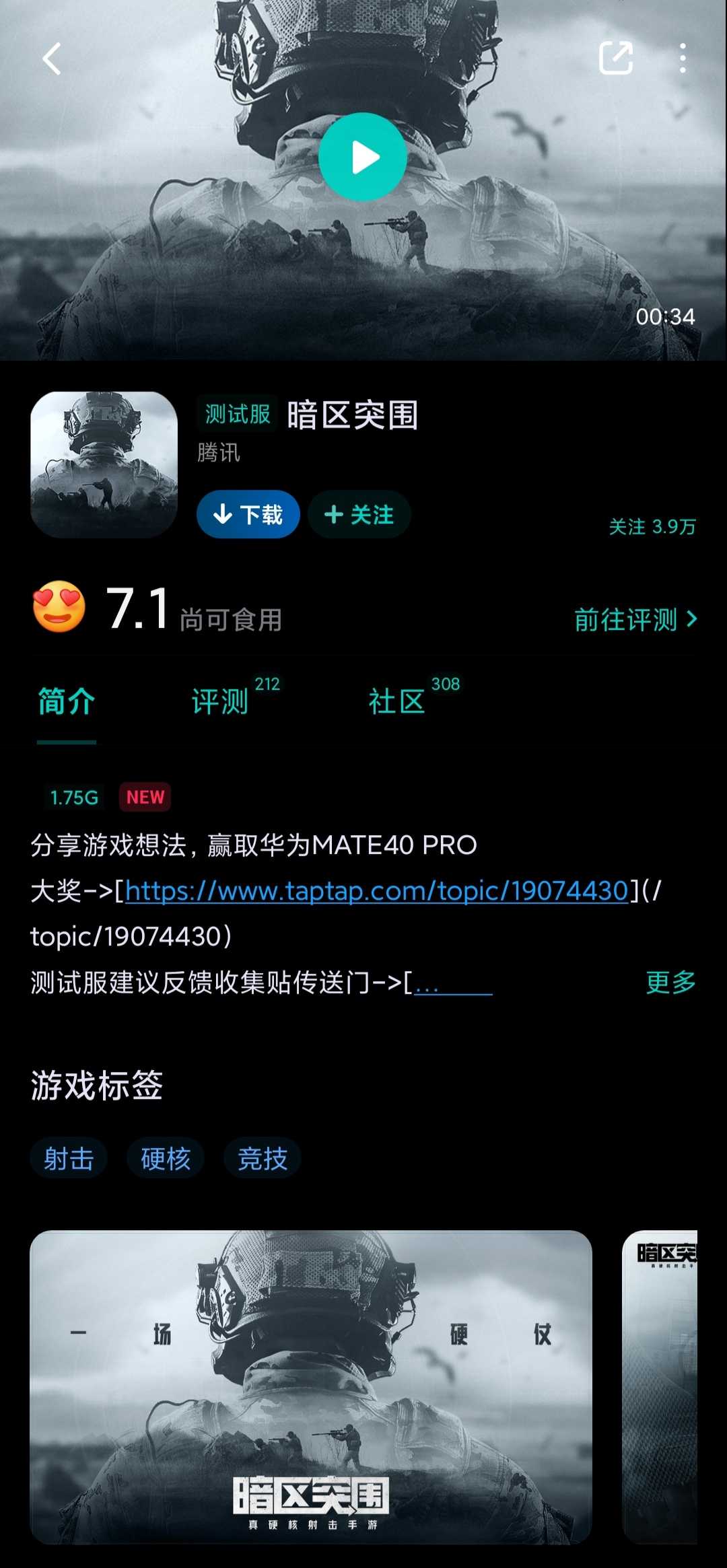Select the 竞技 game tag
This screenshot has height=1568, width=727.
(263, 1158)
